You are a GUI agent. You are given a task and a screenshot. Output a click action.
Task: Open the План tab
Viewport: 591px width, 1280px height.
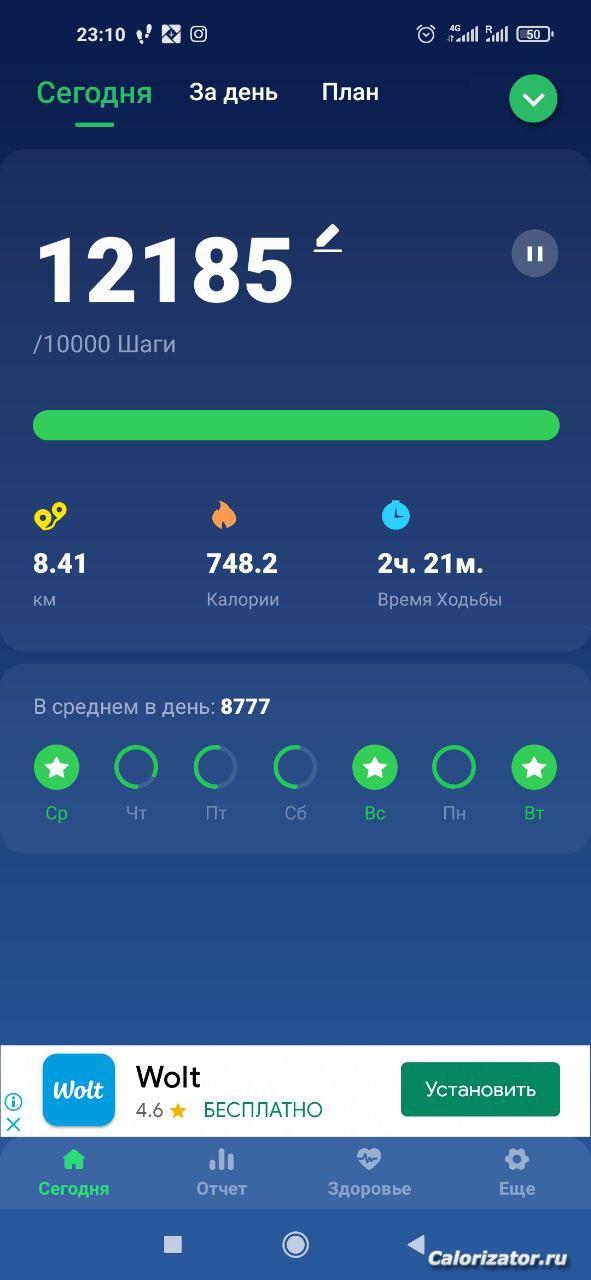click(350, 93)
